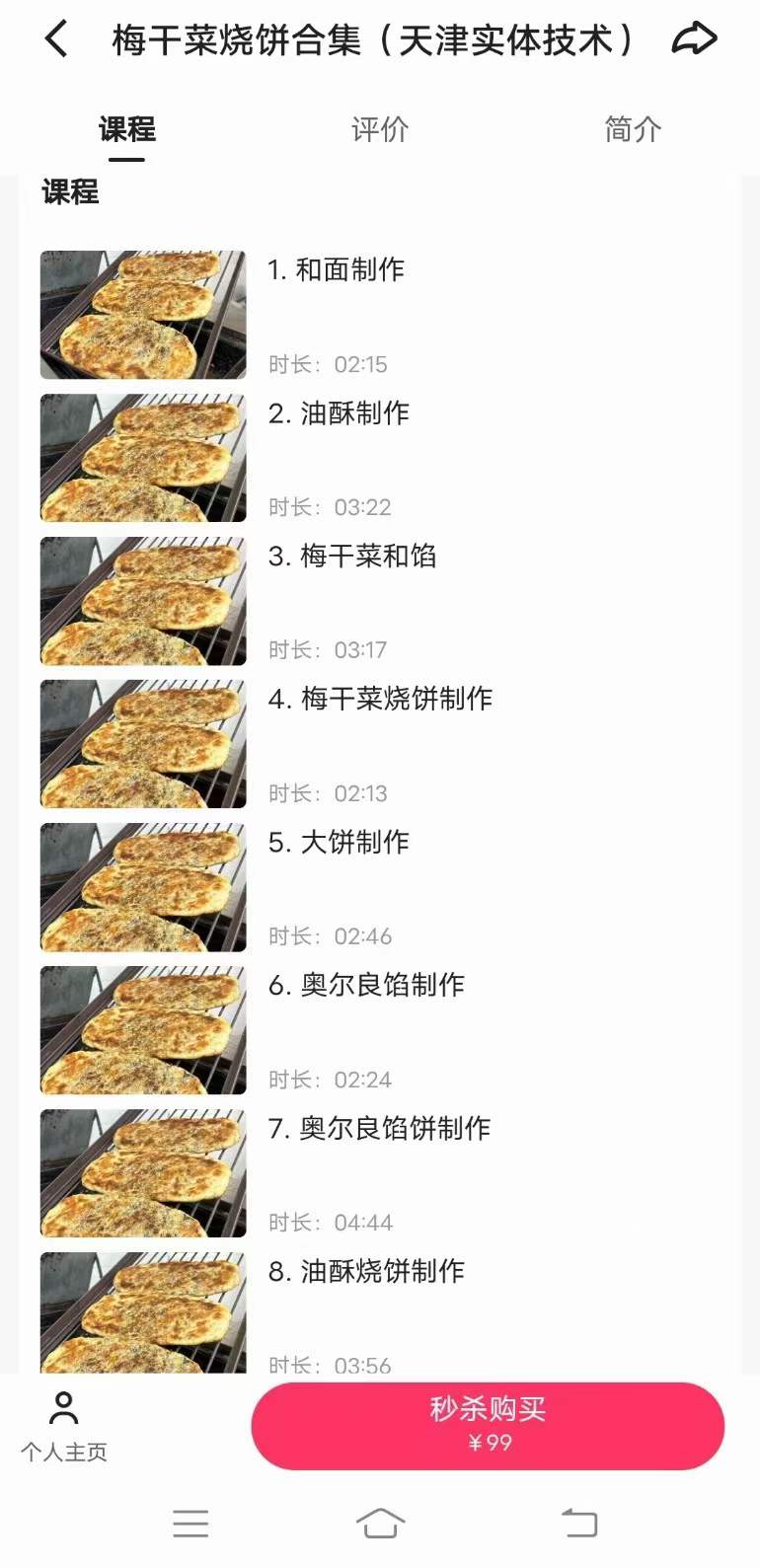
Task: Switch to the 评价 tab
Action: (379, 129)
